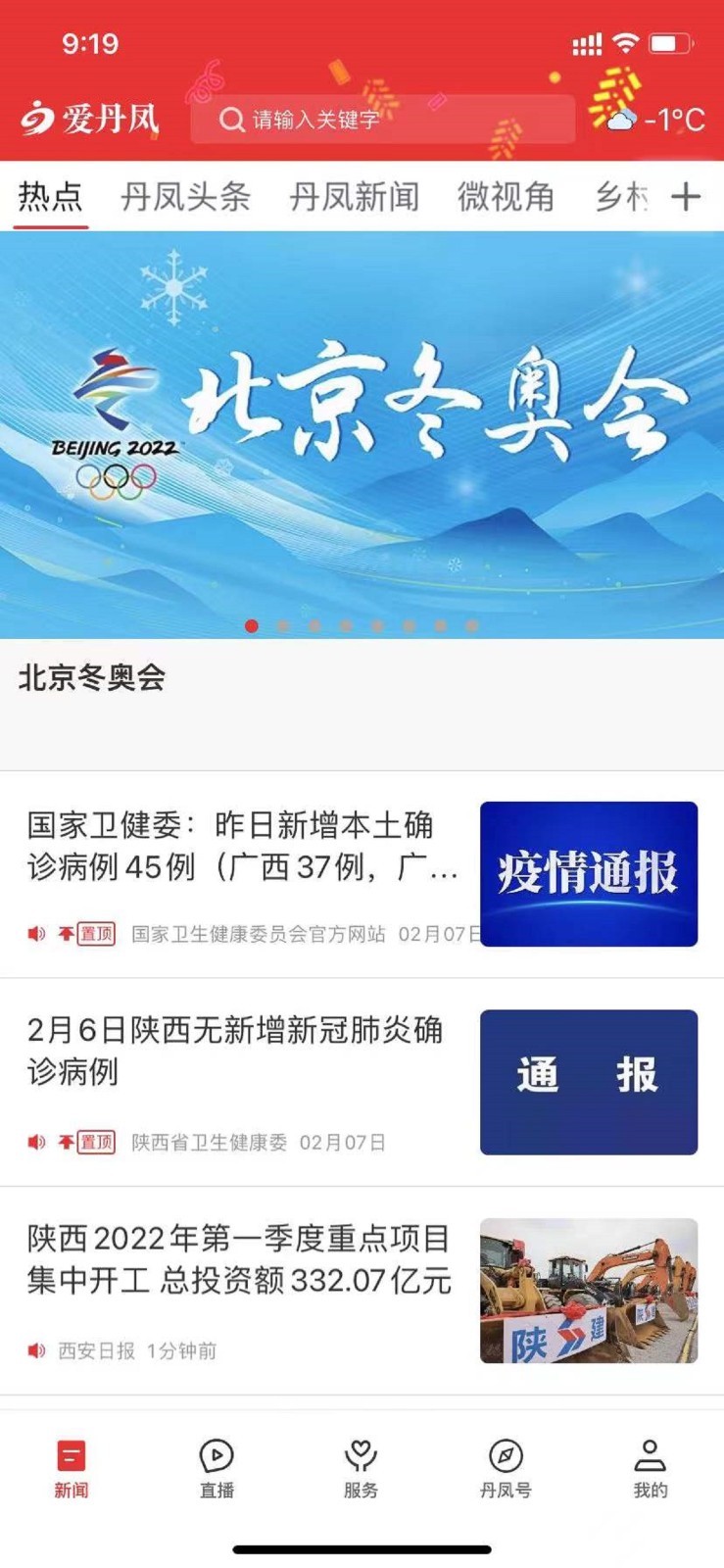
Task: Switch to the 丹凤号 tab
Action: (x=505, y=1468)
